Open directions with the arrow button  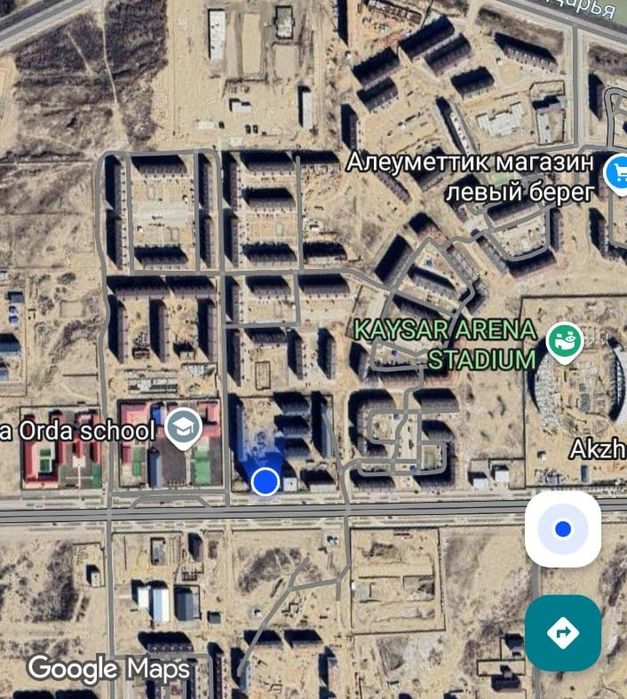pyautogui.click(x=563, y=632)
